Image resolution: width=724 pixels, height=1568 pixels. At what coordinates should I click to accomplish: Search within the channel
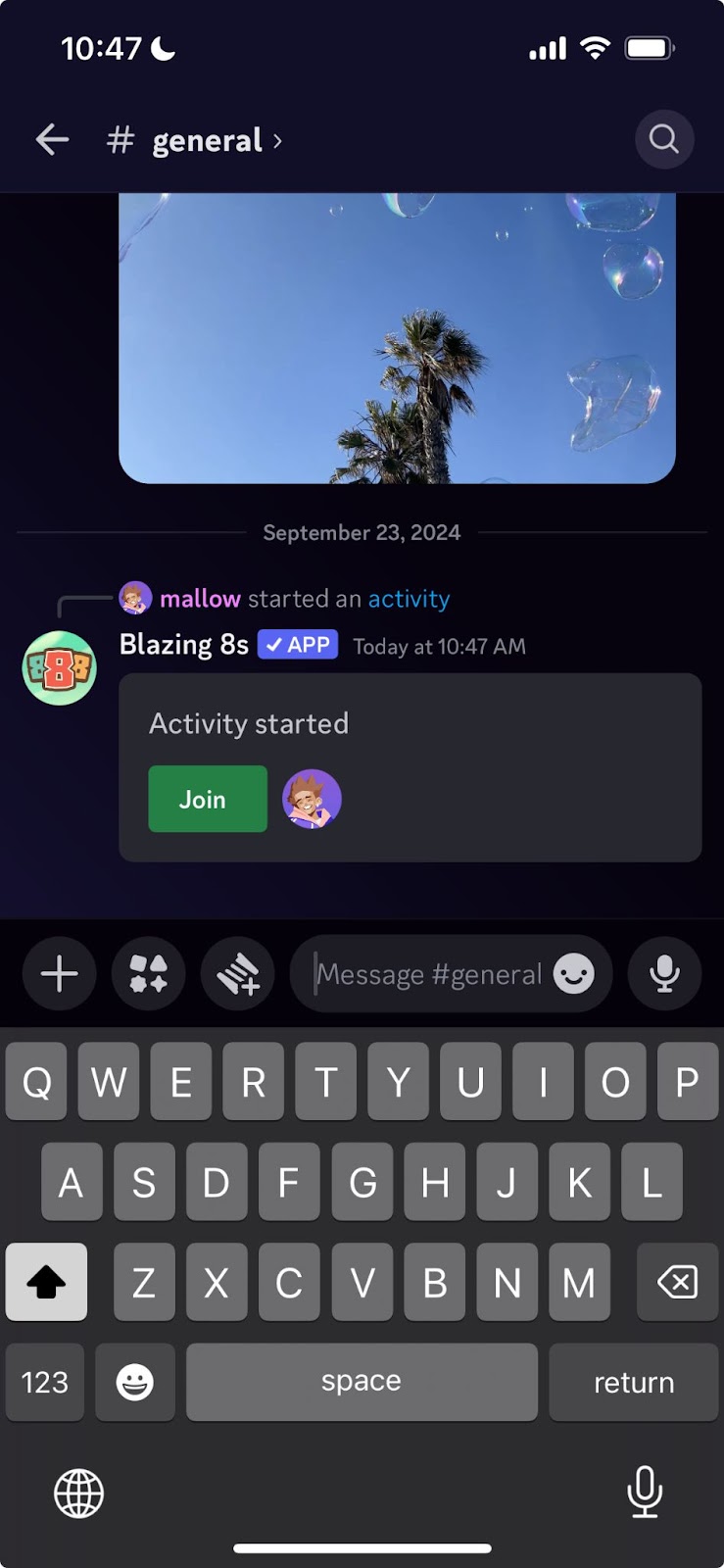click(664, 139)
